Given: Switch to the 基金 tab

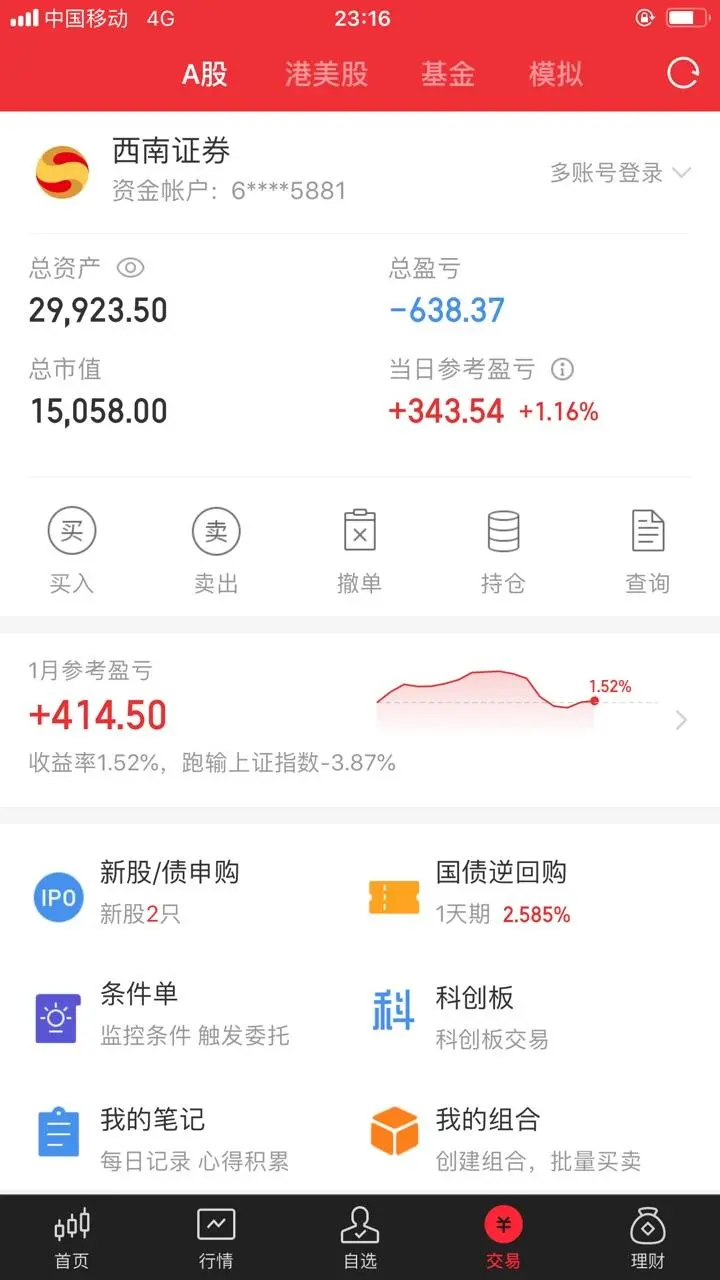Looking at the screenshot, I should (447, 74).
